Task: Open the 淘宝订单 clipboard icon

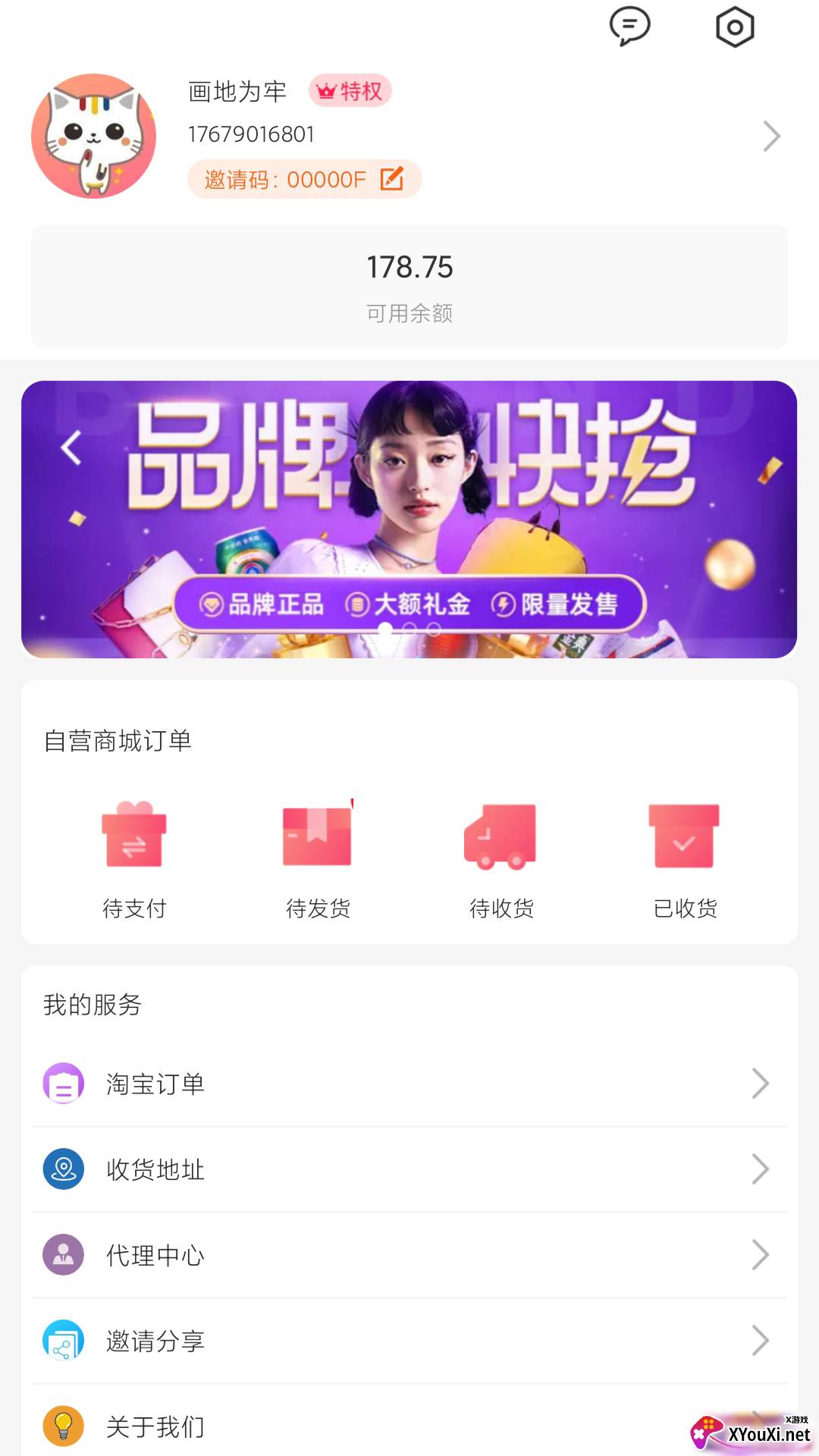Action: point(64,1084)
